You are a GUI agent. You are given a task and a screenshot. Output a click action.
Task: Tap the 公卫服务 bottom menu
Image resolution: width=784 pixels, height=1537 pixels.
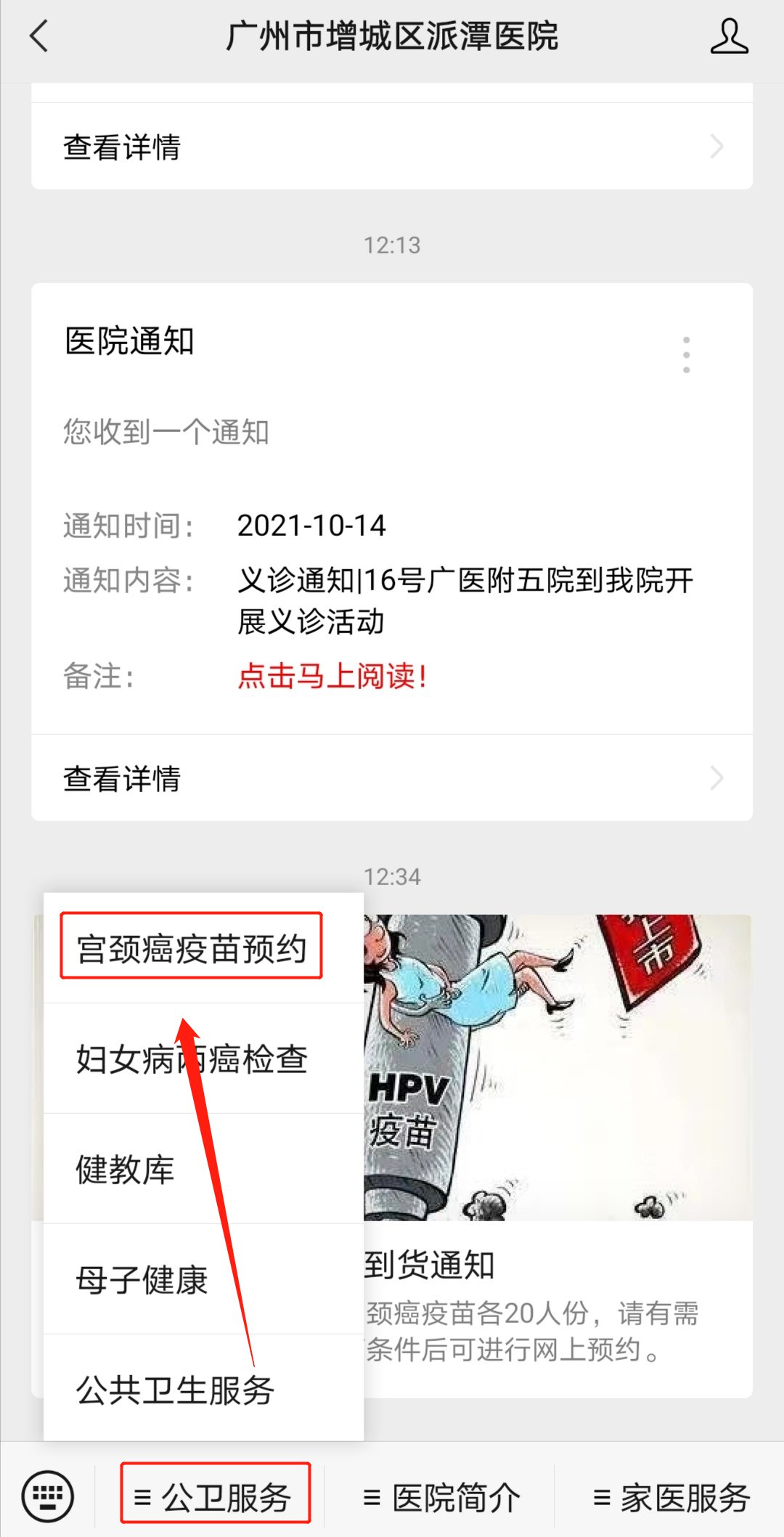[x=215, y=1496]
